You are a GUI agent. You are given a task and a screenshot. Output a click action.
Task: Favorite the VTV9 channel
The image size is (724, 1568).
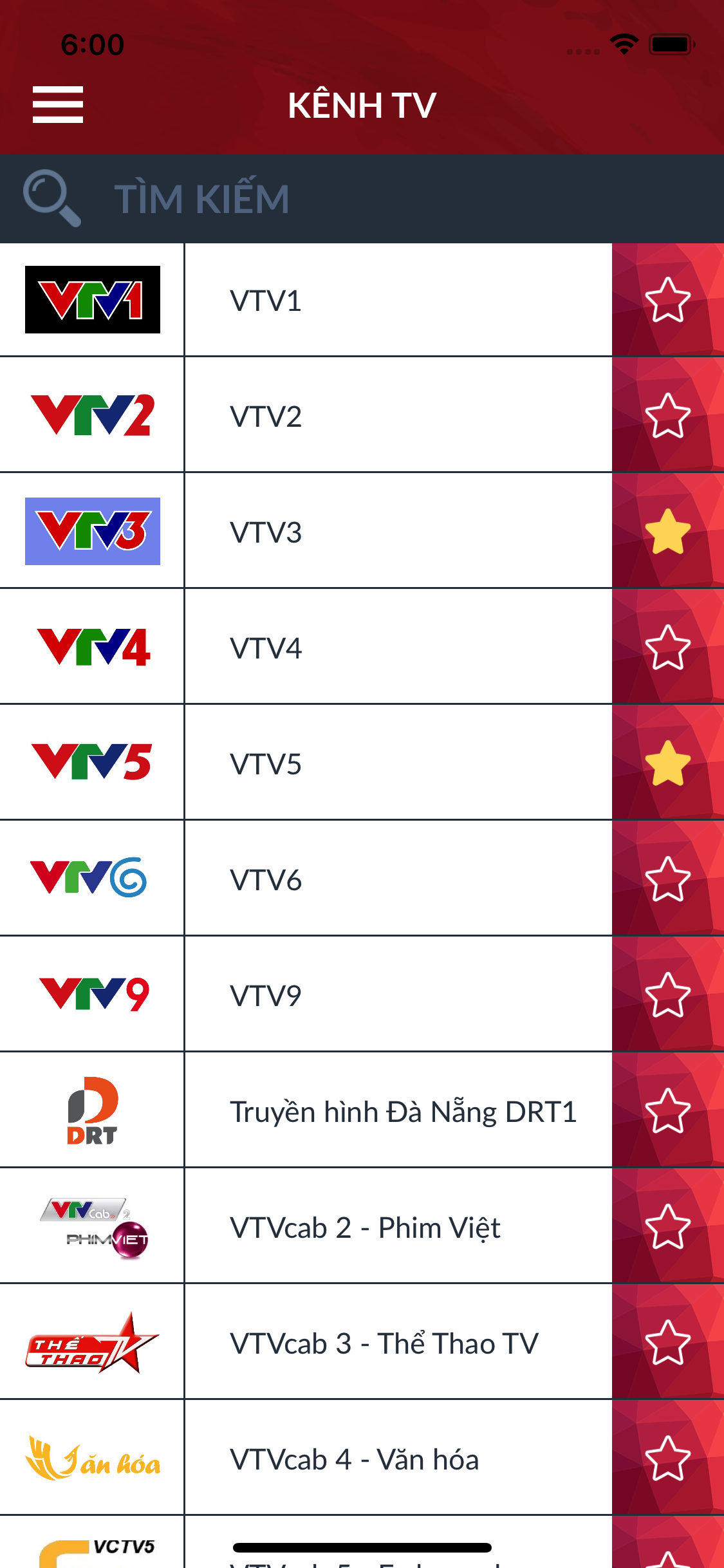coord(667,994)
